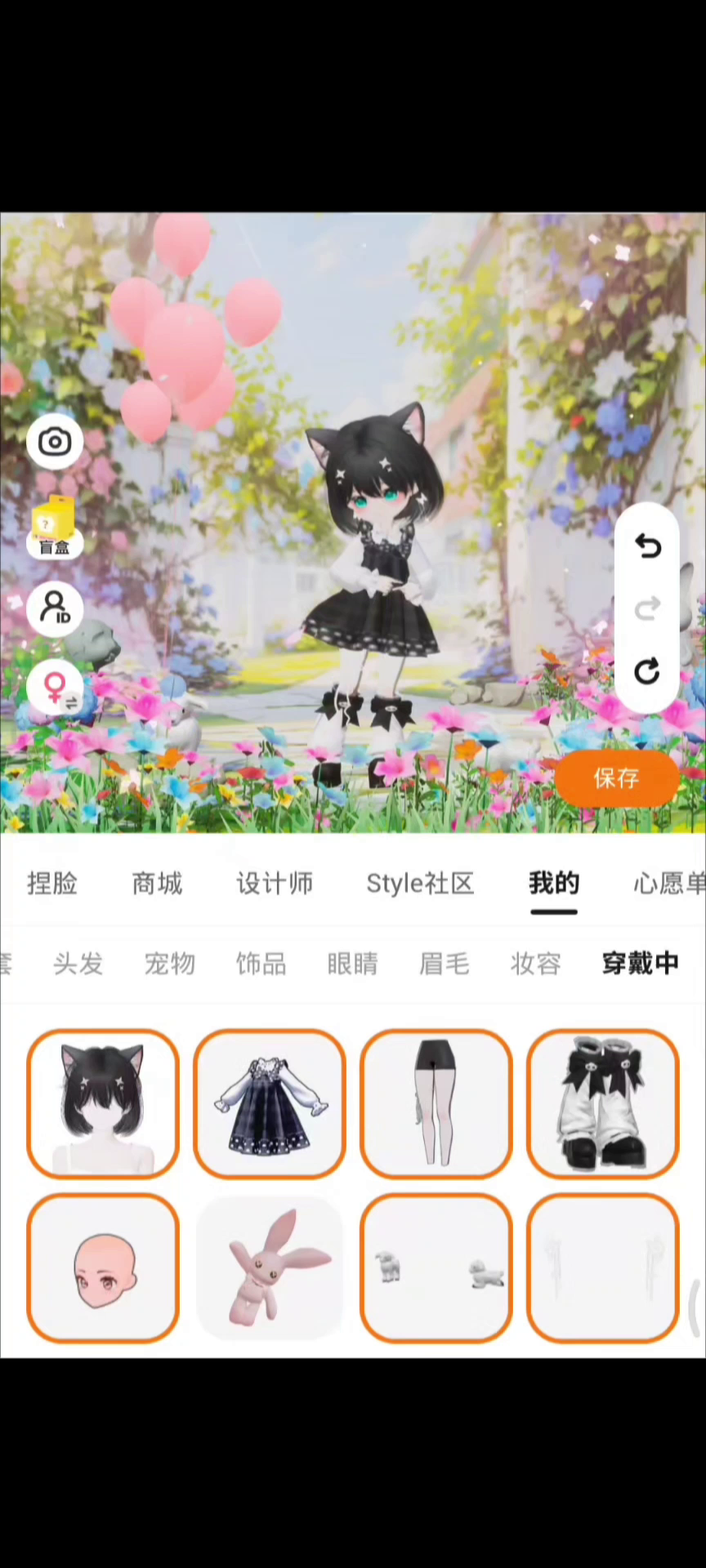Select the 头发 category

click(x=78, y=964)
